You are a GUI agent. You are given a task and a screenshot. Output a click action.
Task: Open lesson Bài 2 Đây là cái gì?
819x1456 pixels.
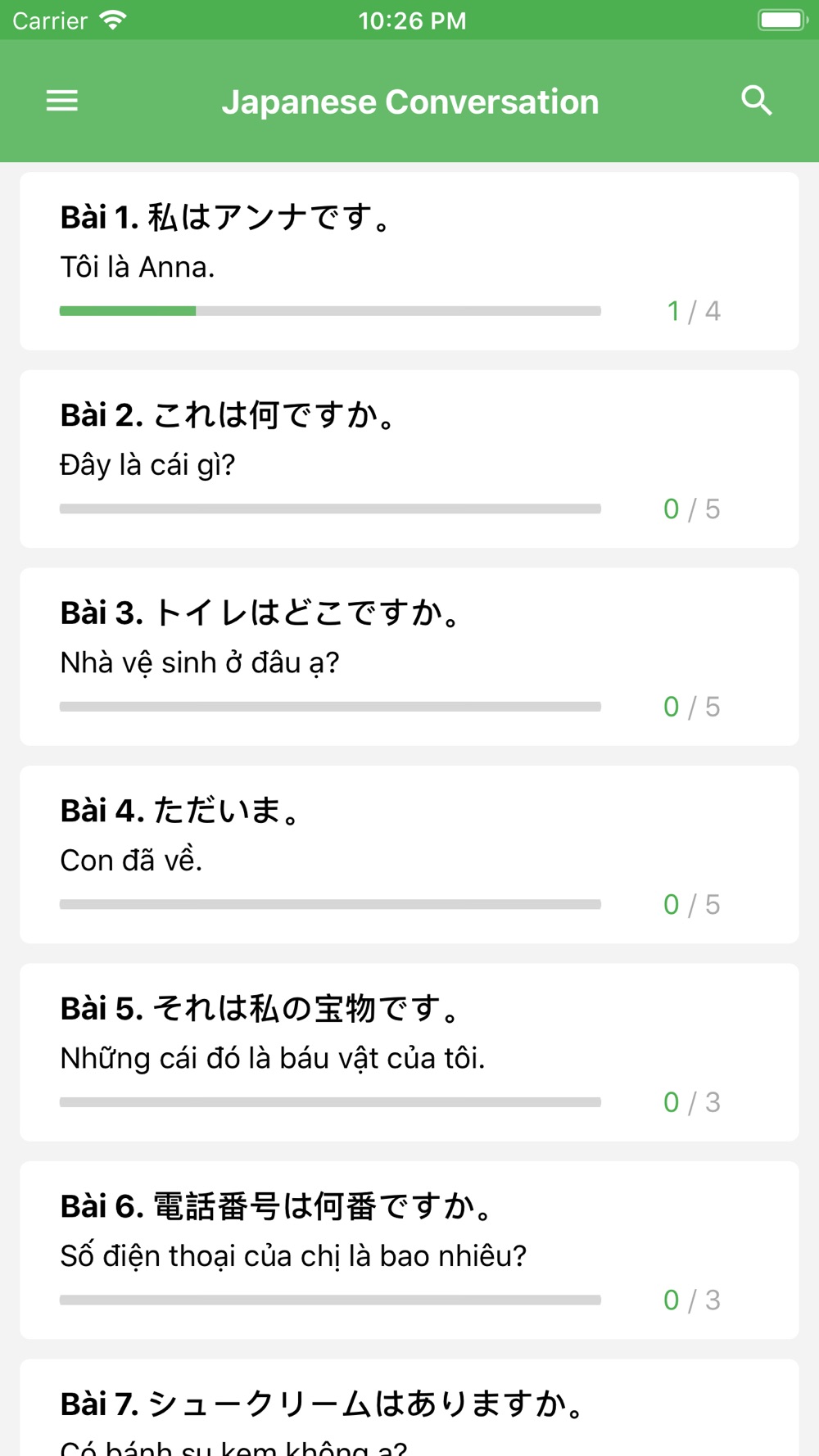409,459
